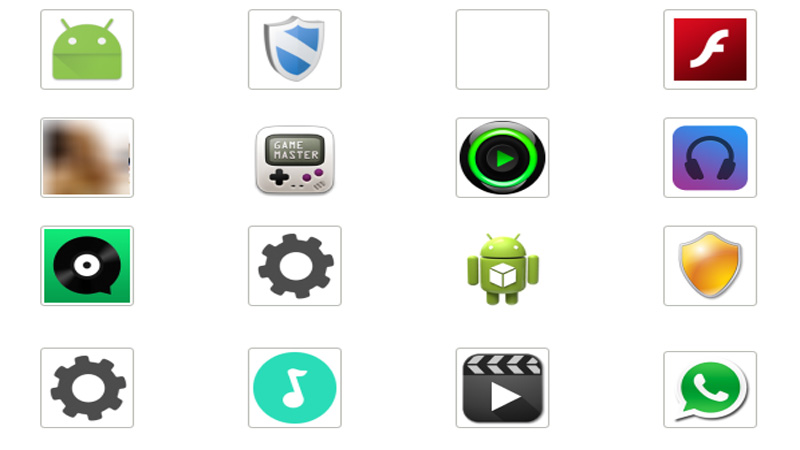Tap the Android robot holding a box

coord(502,268)
